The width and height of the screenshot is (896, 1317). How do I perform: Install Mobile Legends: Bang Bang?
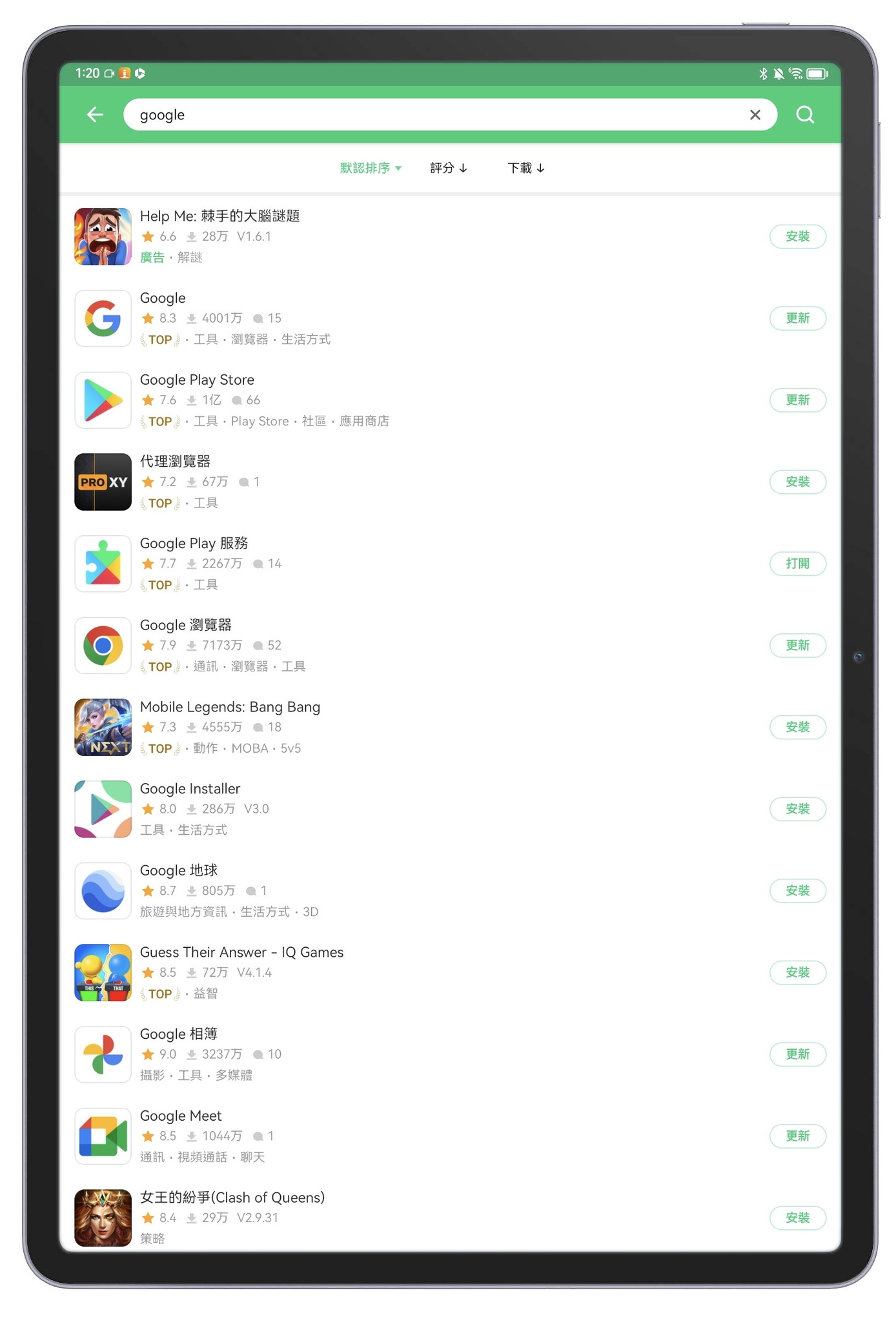[797, 727]
